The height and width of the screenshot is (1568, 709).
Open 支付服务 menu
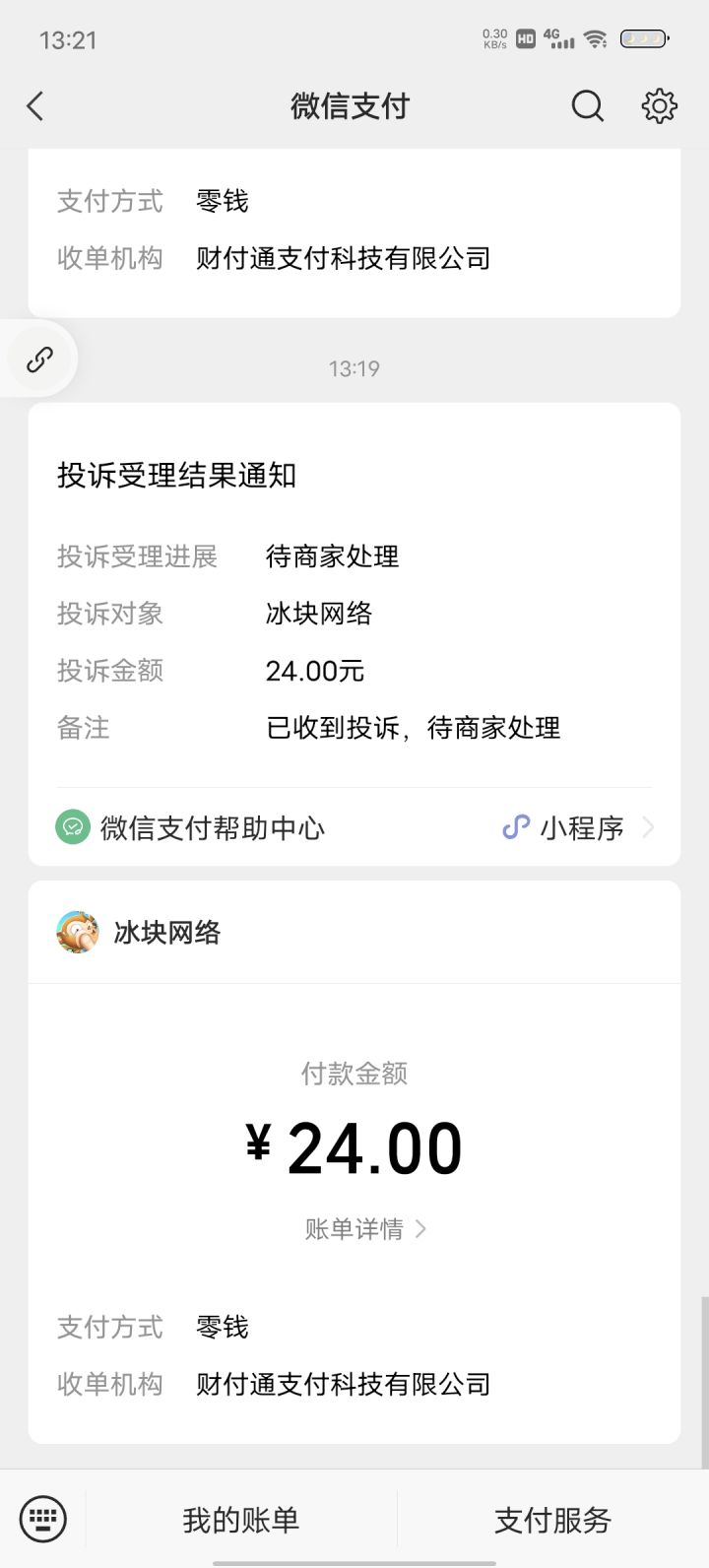click(x=552, y=1520)
